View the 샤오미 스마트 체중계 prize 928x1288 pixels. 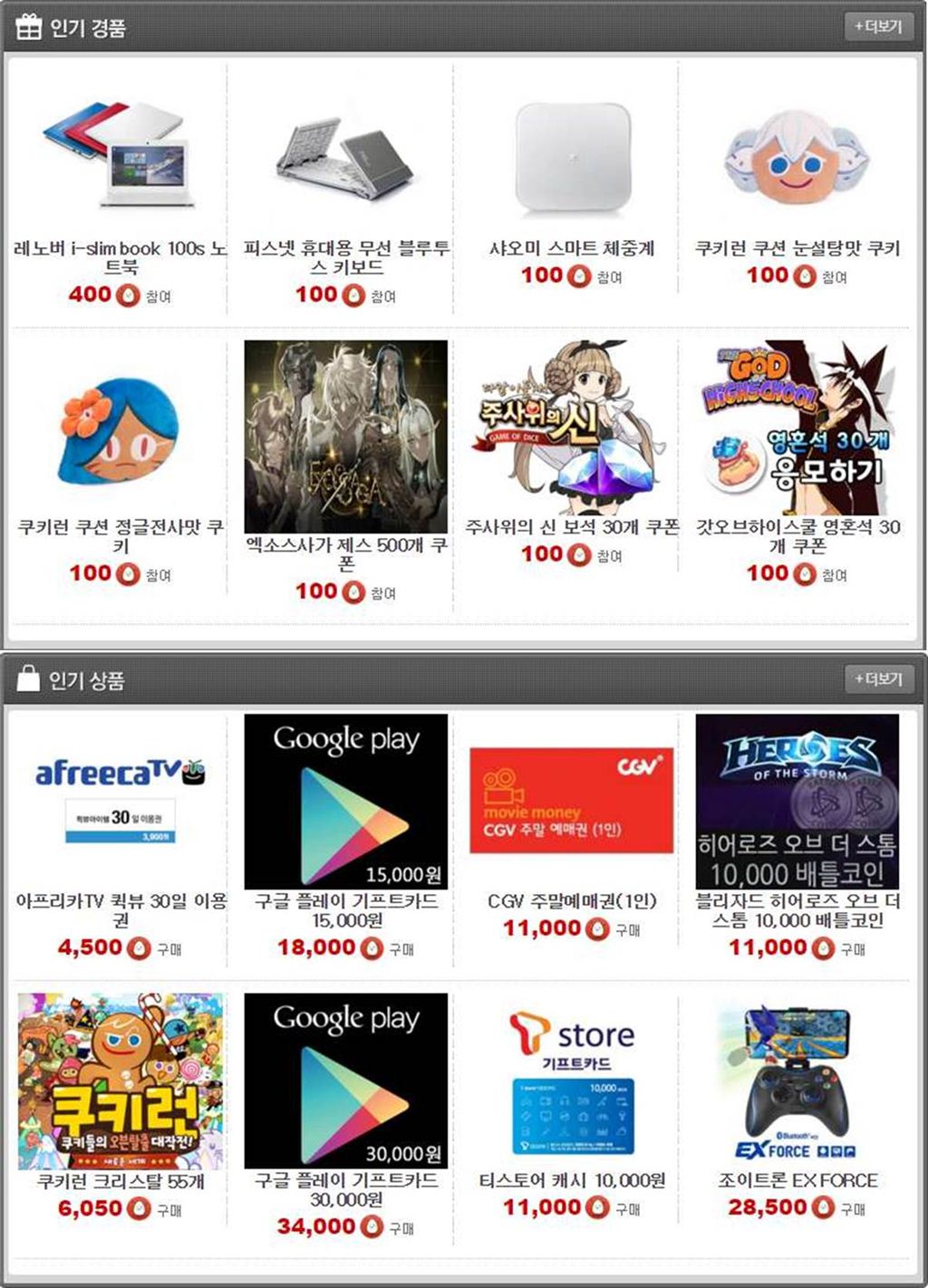571,159
